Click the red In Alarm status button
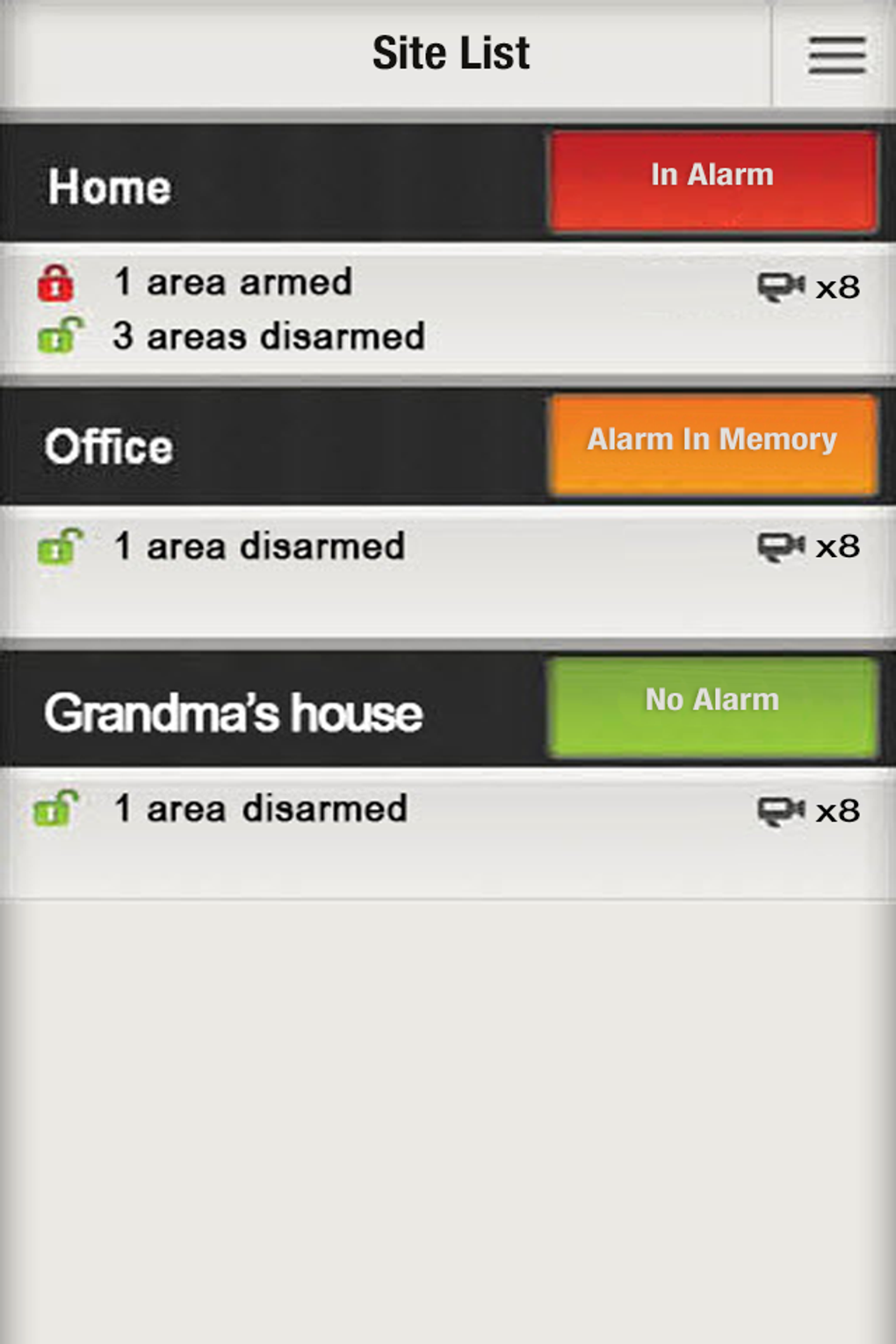The width and height of the screenshot is (896, 1344). pyautogui.click(x=712, y=176)
